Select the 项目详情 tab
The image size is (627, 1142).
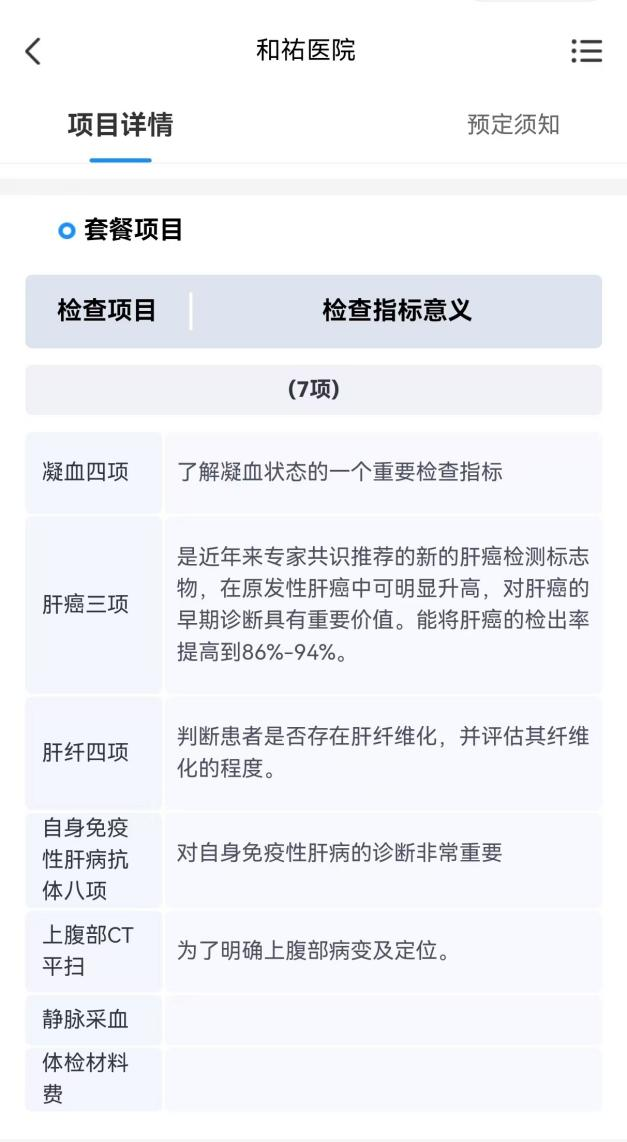(120, 125)
